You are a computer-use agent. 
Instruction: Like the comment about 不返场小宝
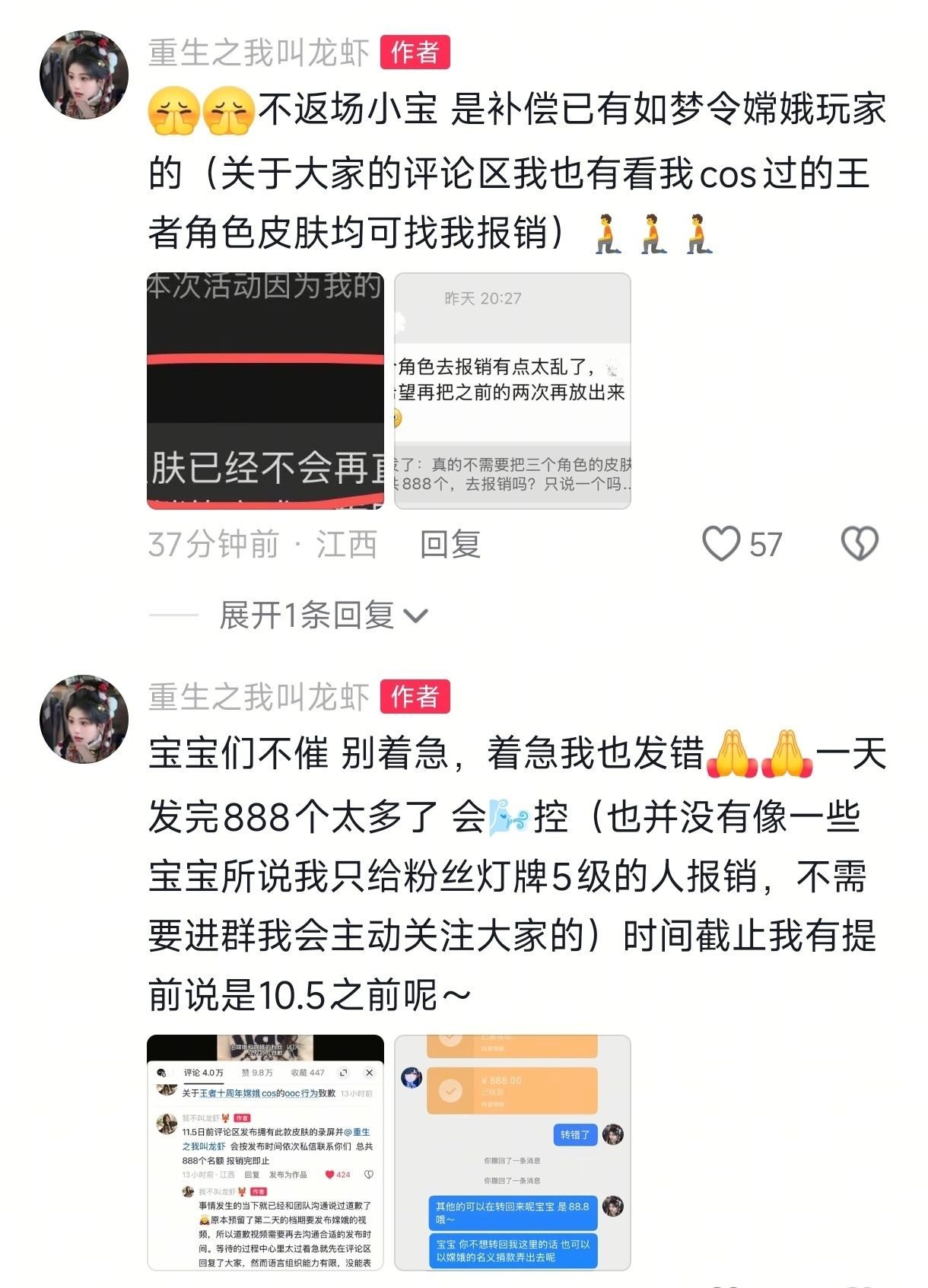(x=720, y=544)
